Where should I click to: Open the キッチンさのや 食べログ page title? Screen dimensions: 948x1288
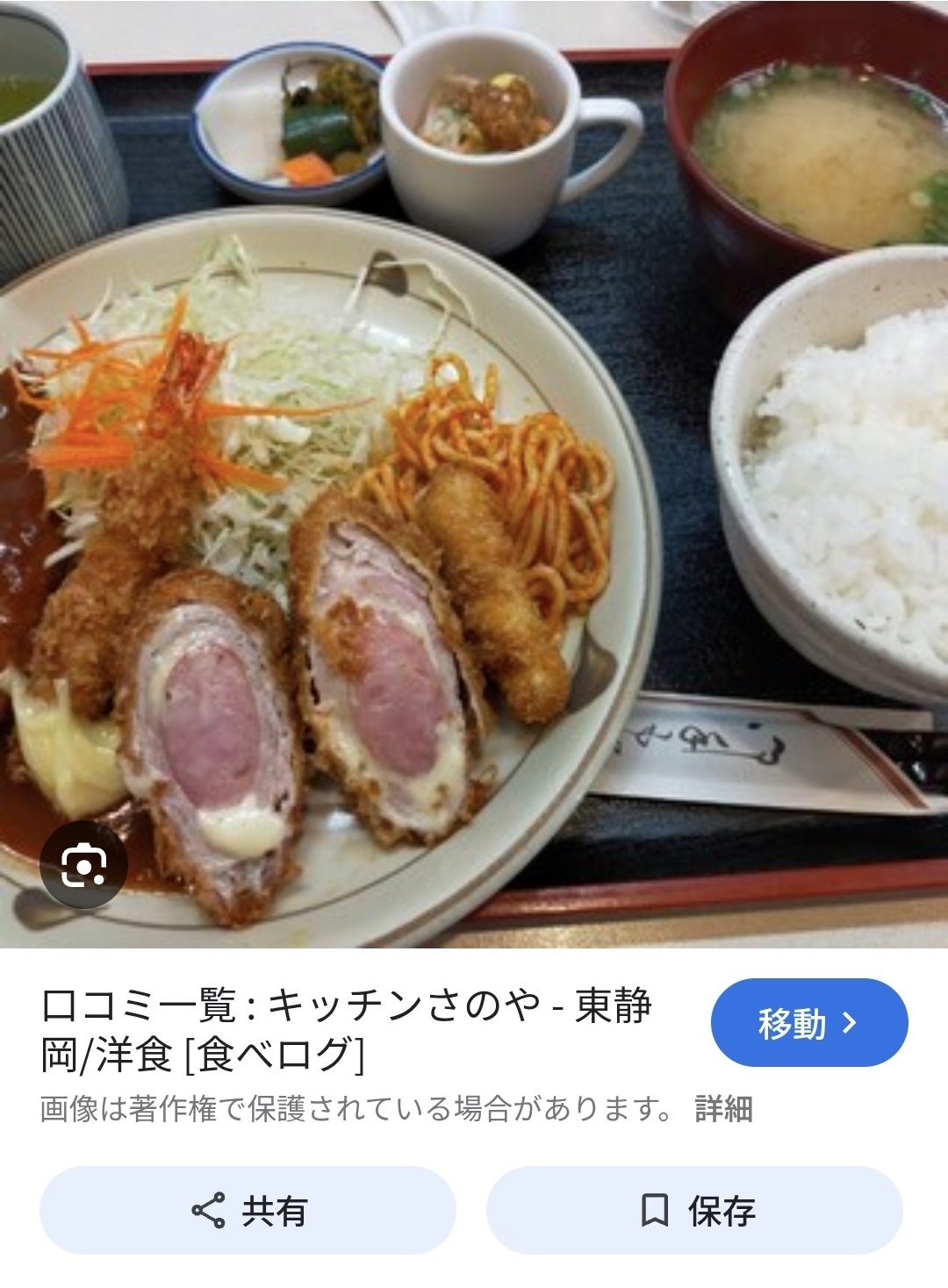point(346,1030)
